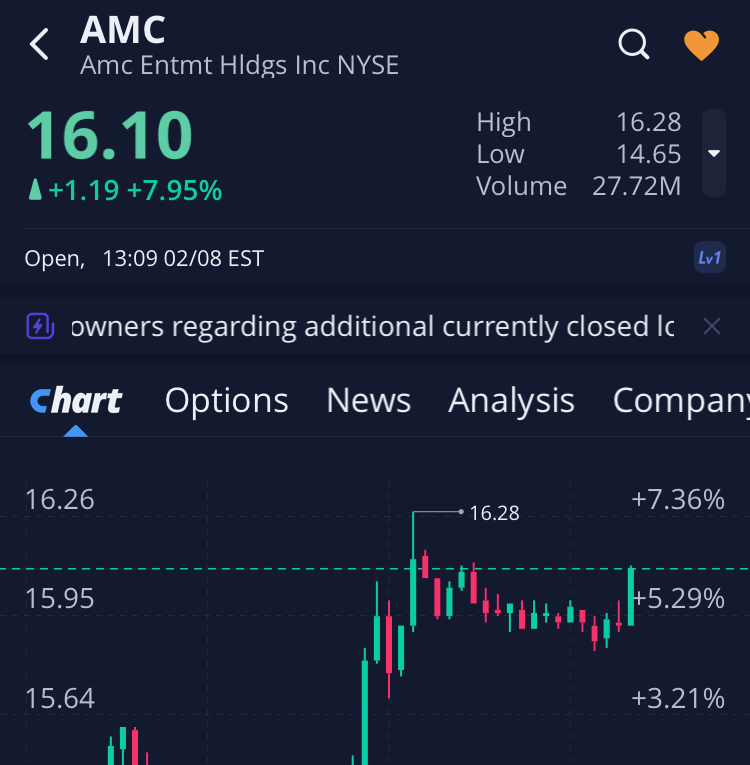This screenshot has height=765, width=750.
Task: Open stock search magnifier
Action: pos(634,45)
